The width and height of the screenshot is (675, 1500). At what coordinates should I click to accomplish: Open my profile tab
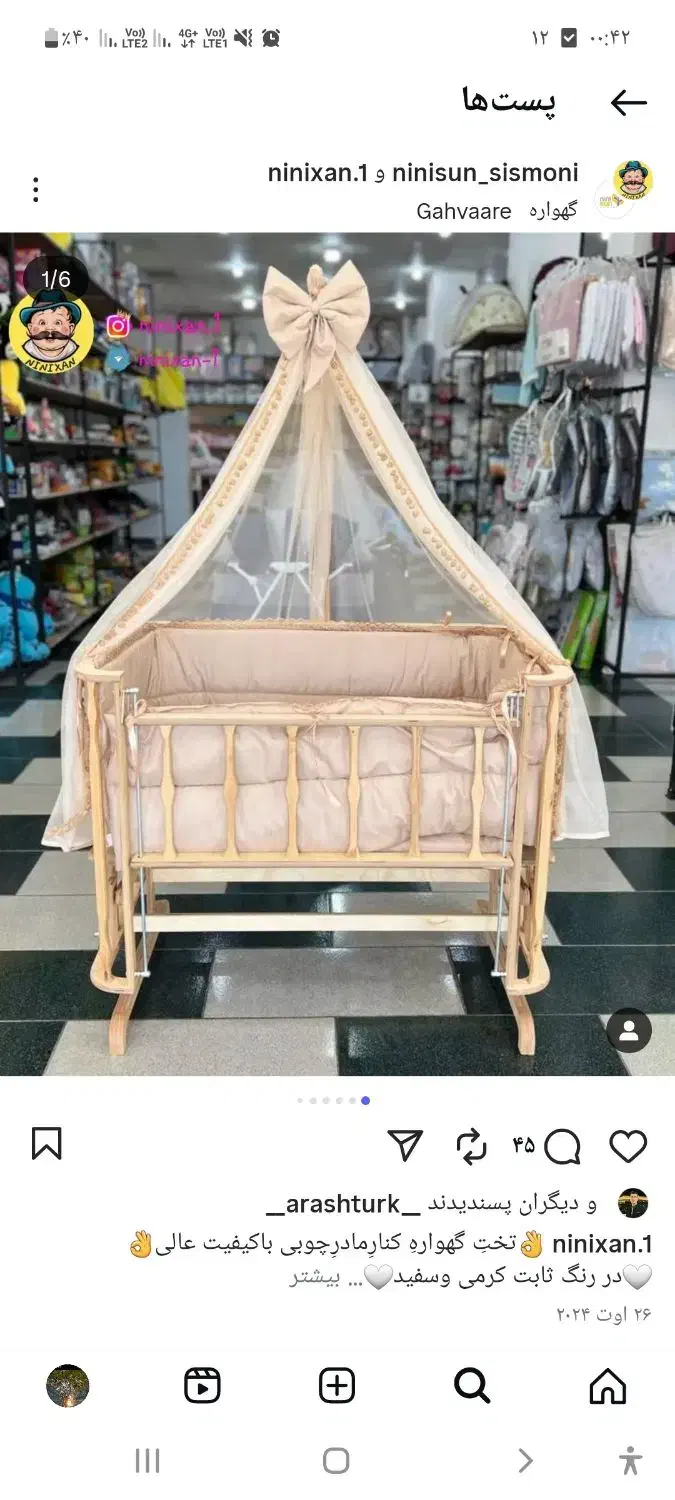click(68, 1386)
